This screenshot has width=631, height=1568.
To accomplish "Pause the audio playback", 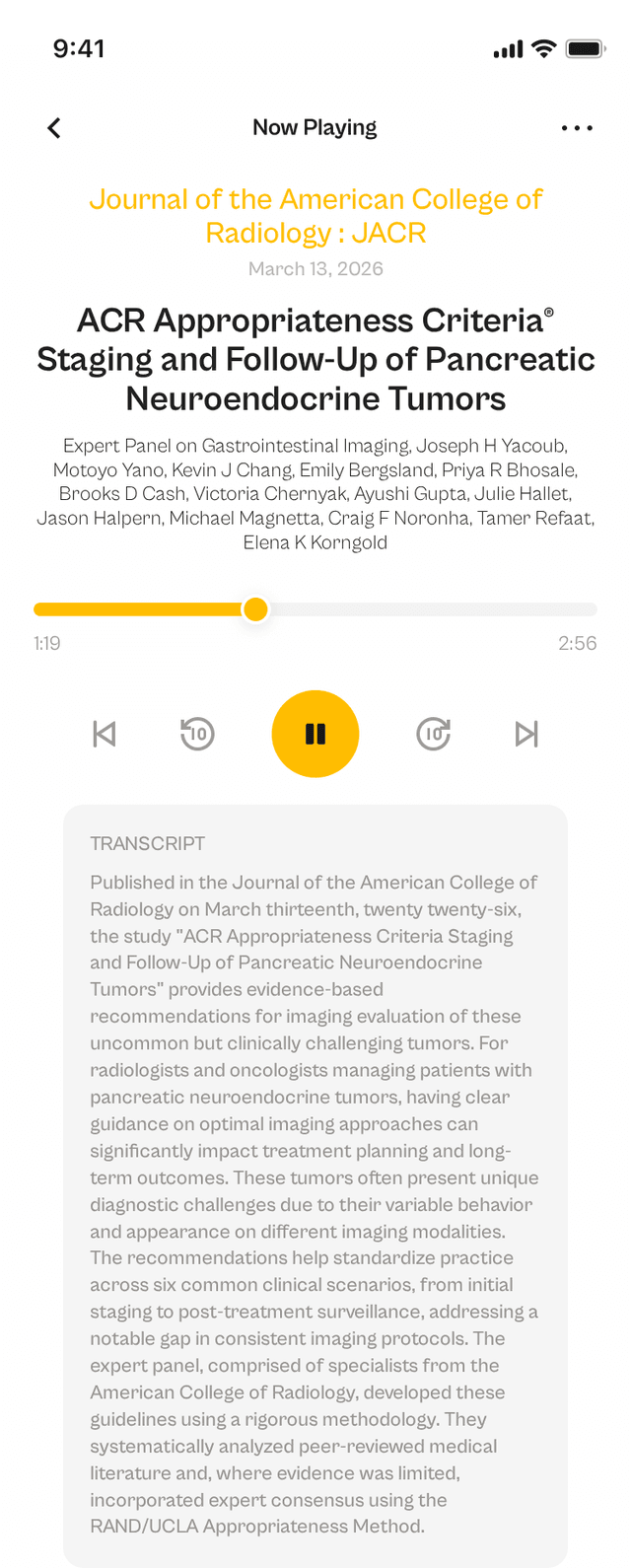I will pyautogui.click(x=315, y=734).
